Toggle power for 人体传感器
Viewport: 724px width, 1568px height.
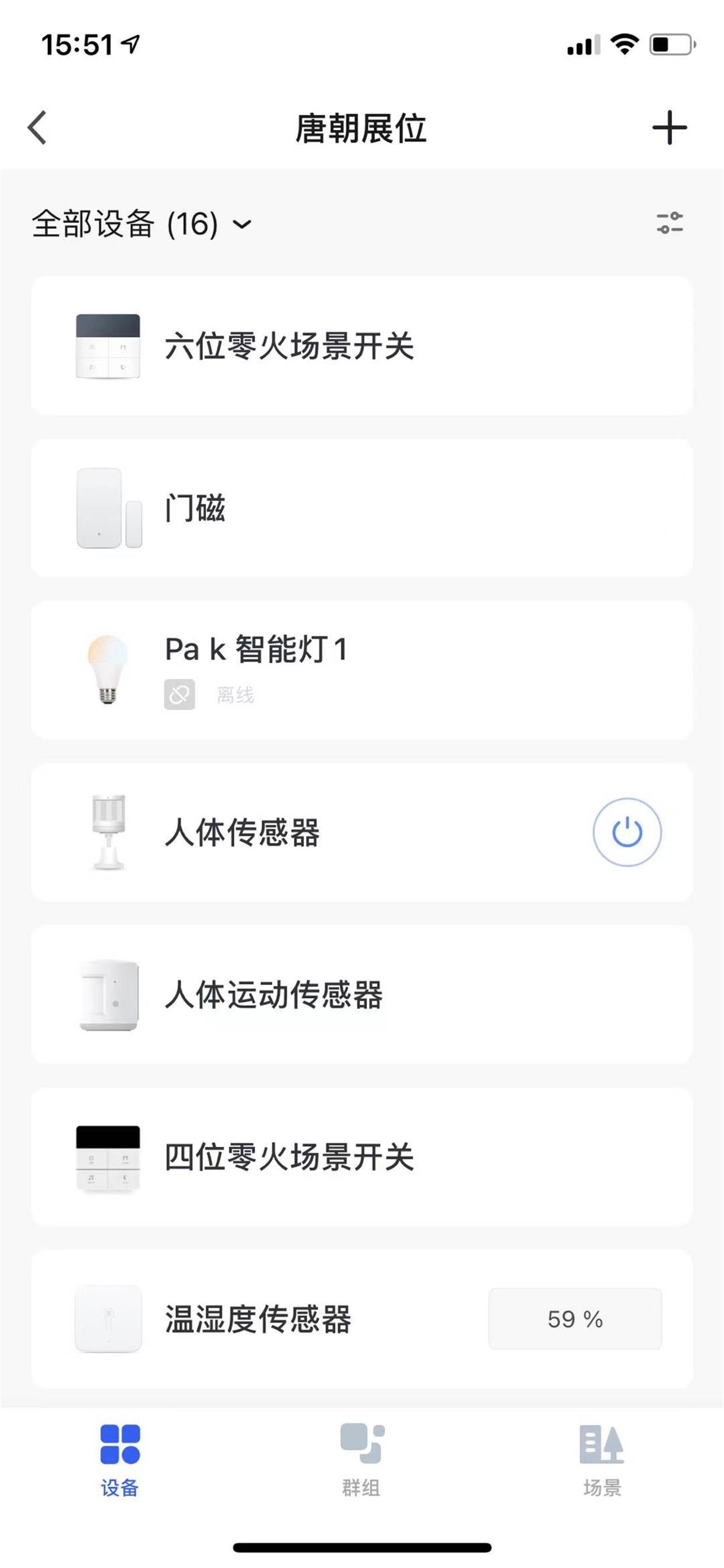[x=627, y=832]
